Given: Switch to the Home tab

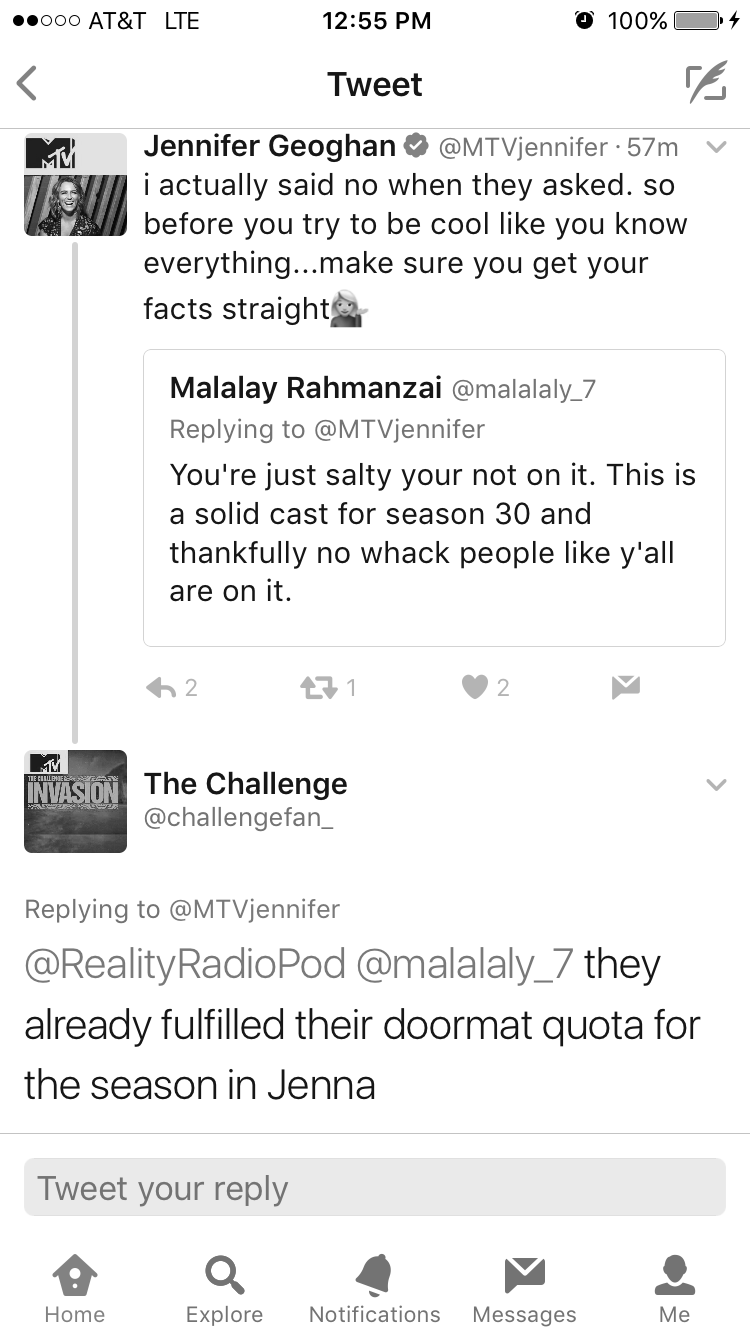Looking at the screenshot, I should pyautogui.click(x=75, y=1290).
